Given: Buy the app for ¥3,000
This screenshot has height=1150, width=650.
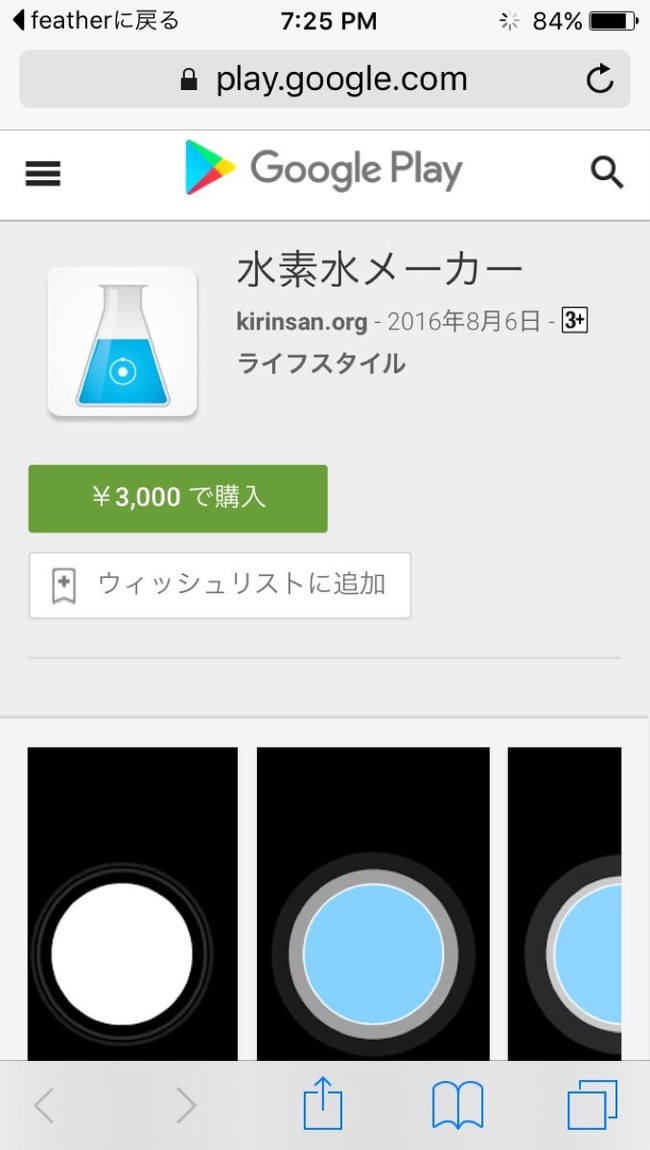Looking at the screenshot, I should 178,498.
